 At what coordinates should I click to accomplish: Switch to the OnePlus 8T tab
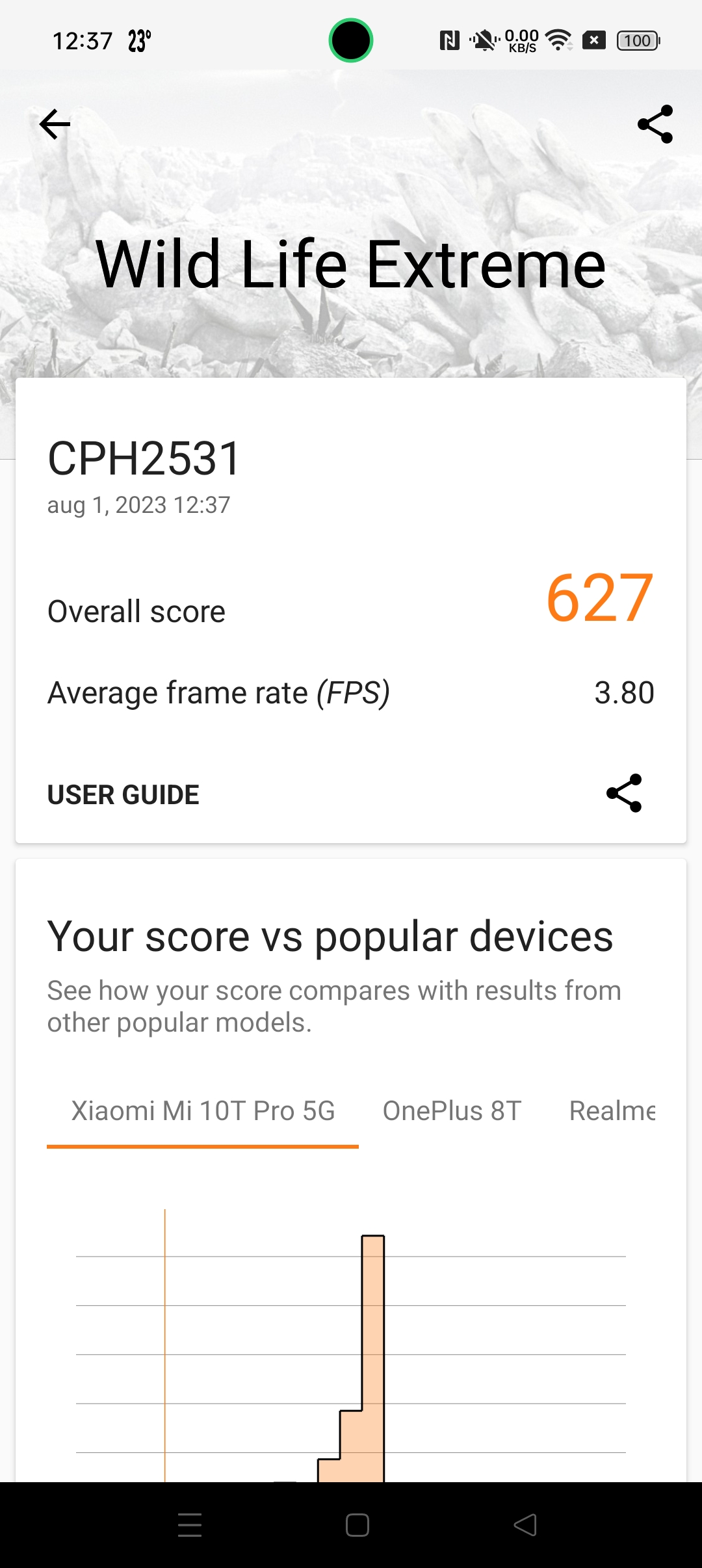point(452,1111)
